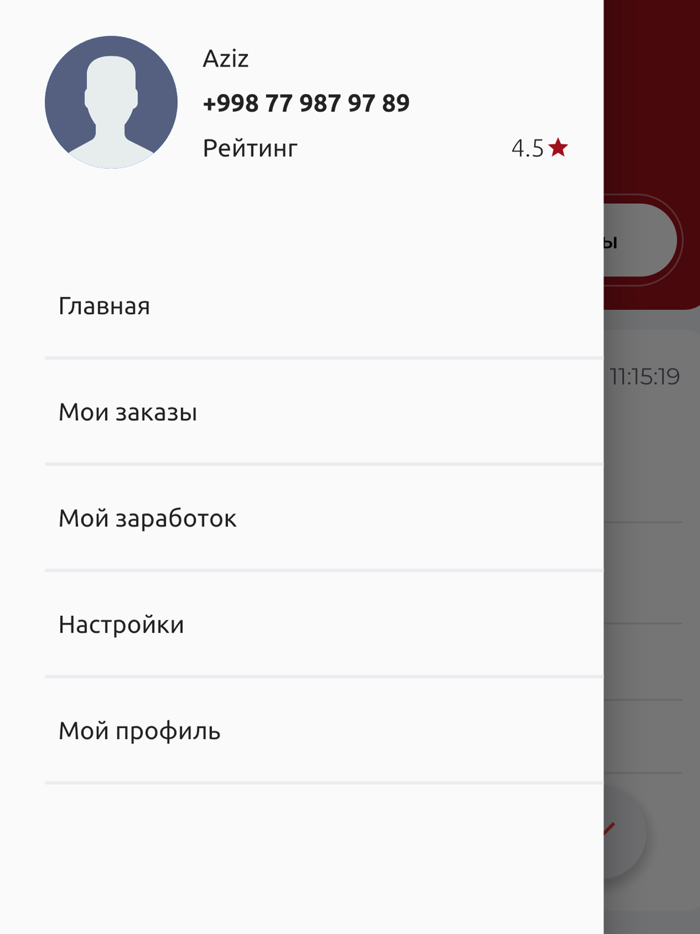This screenshot has height=934, width=700.
Task: Open Мой заработок section
Action: pos(147,519)
